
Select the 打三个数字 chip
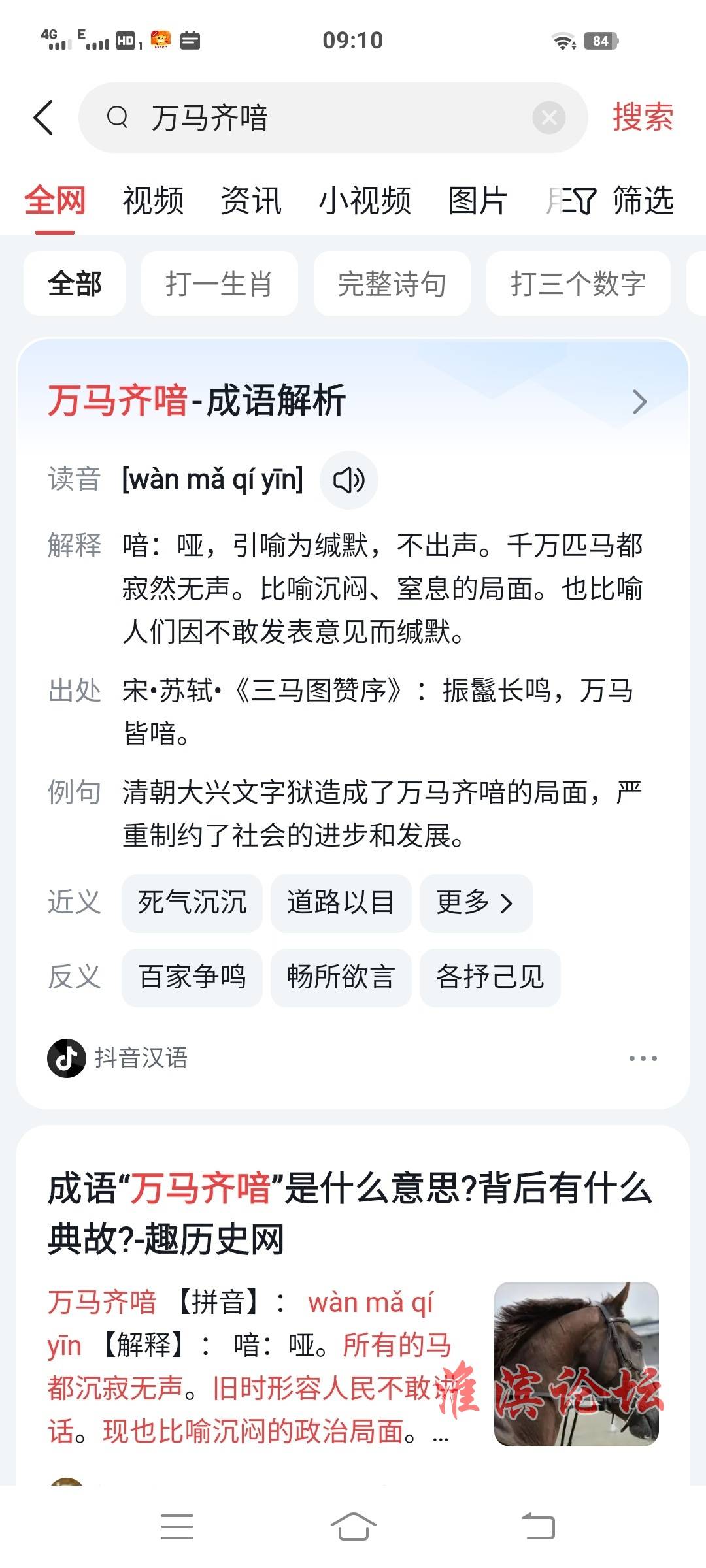578,284
